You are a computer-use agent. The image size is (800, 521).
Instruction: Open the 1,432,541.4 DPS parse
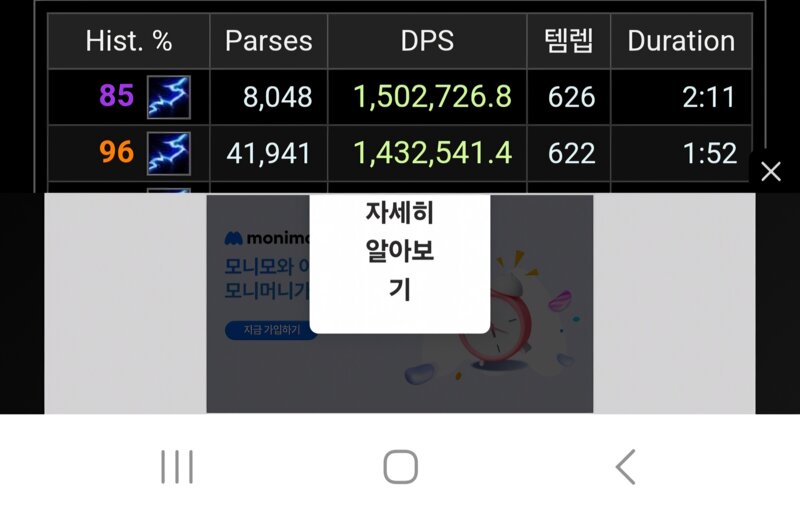432,153
